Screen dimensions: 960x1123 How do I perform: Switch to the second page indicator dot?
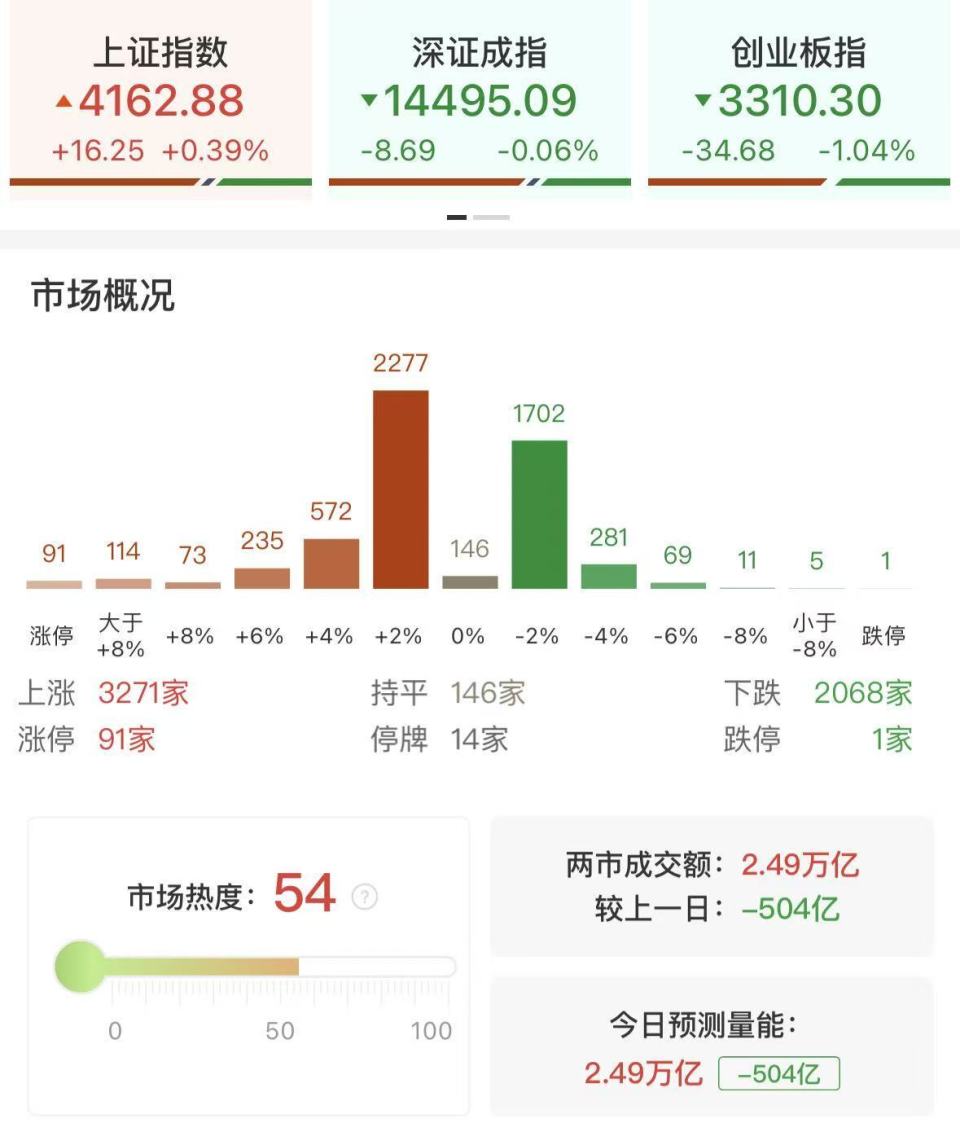[494, 216]
